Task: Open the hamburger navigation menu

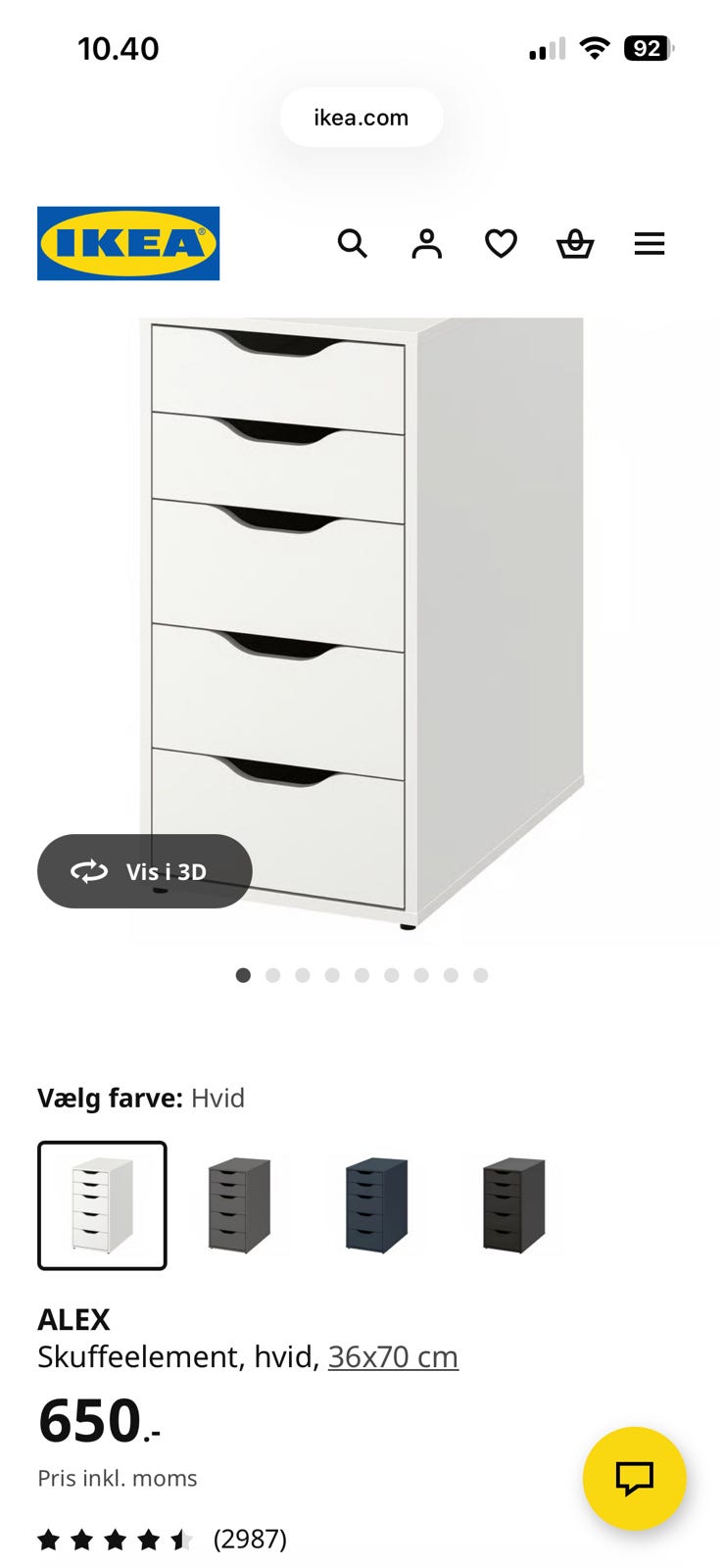Action: [x=650, y=244]
